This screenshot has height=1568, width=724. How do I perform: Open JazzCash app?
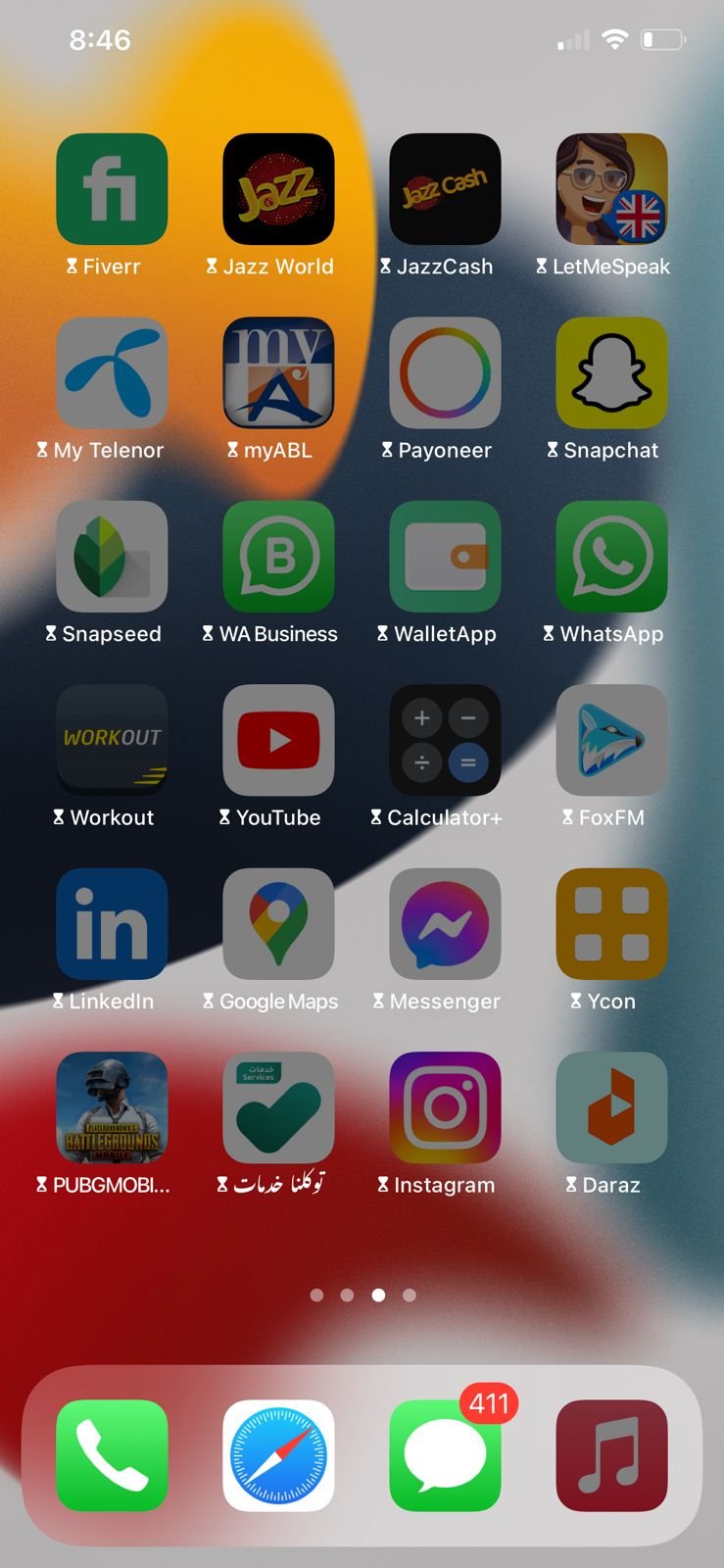445,189
